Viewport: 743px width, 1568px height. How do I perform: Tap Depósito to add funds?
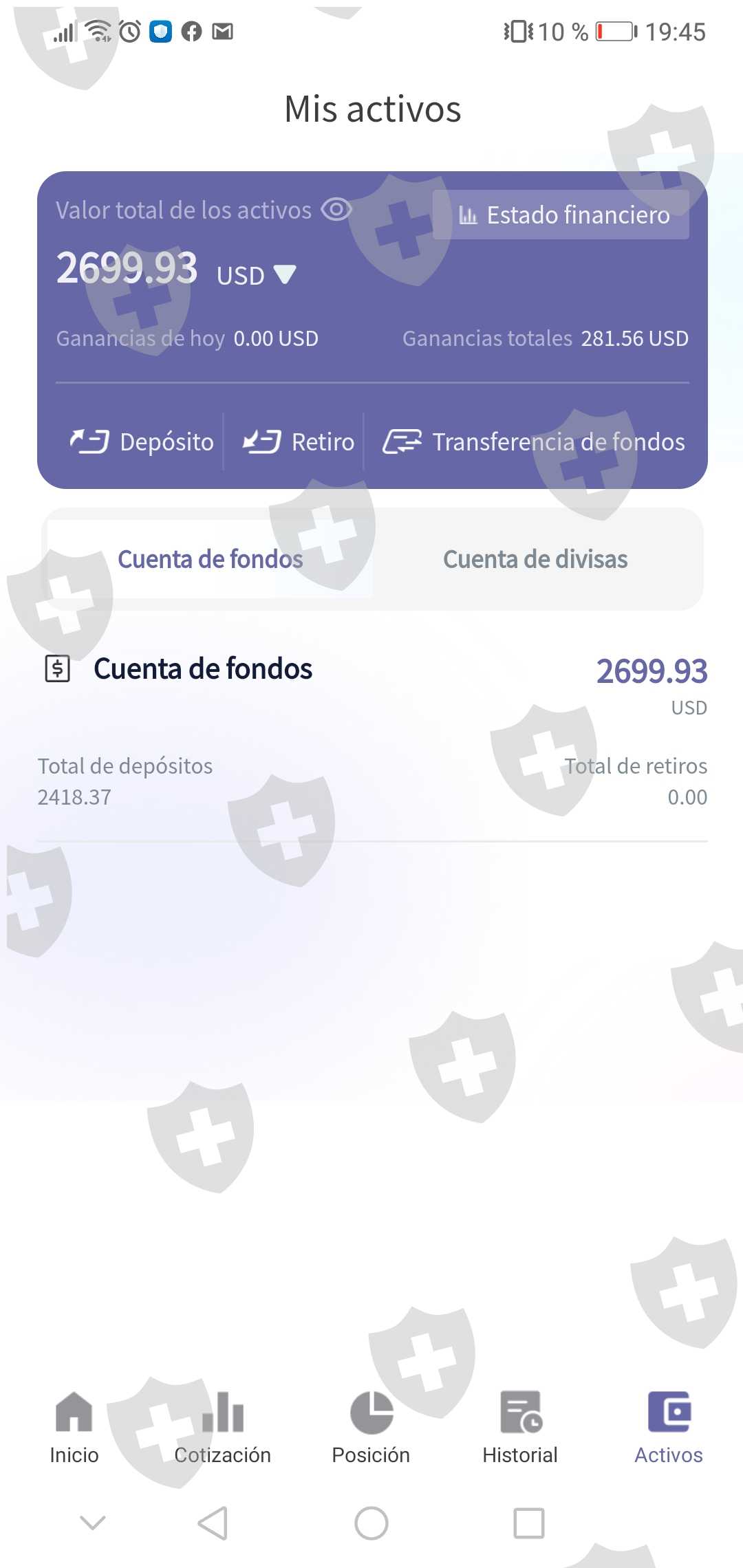pos(142,442)
